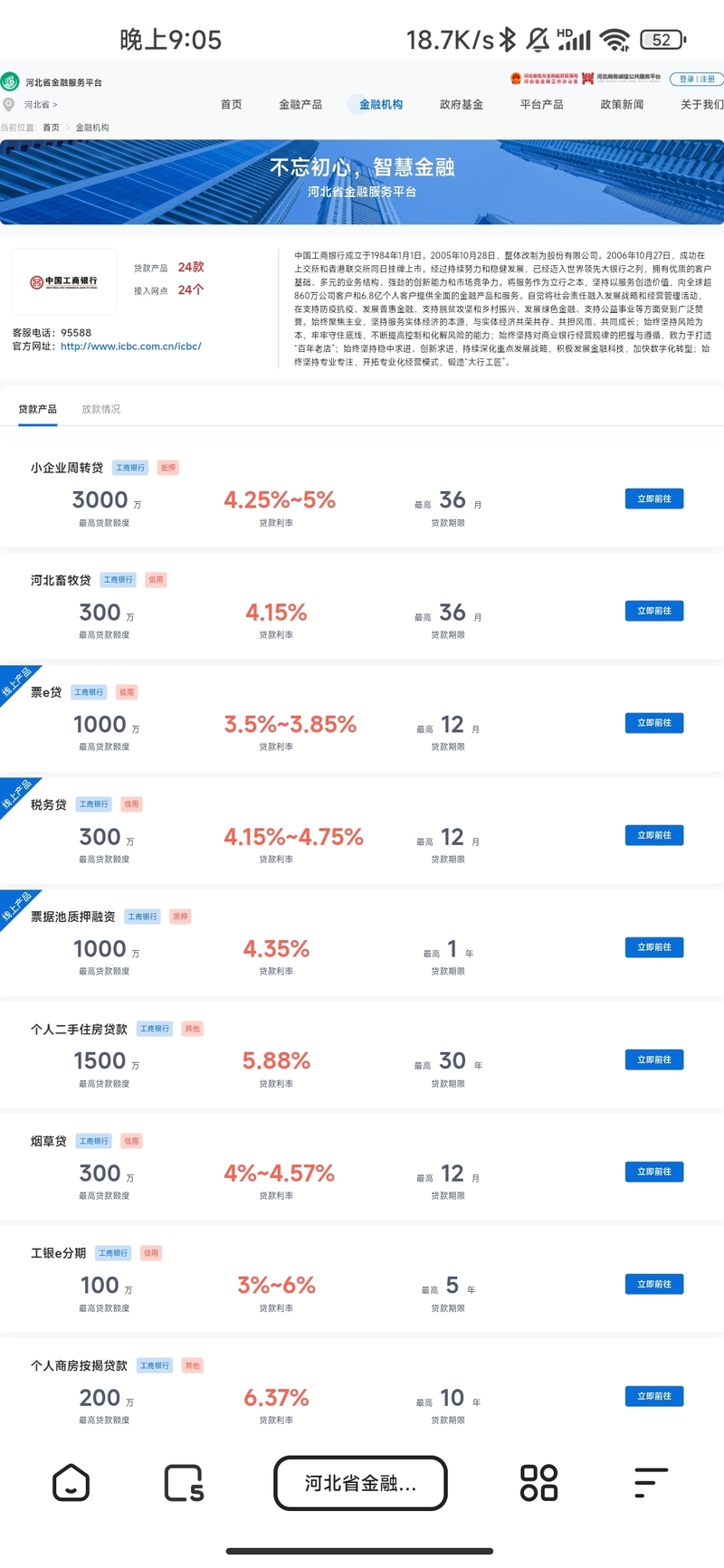Open the browser grid apps icon

coord(538,1483)
